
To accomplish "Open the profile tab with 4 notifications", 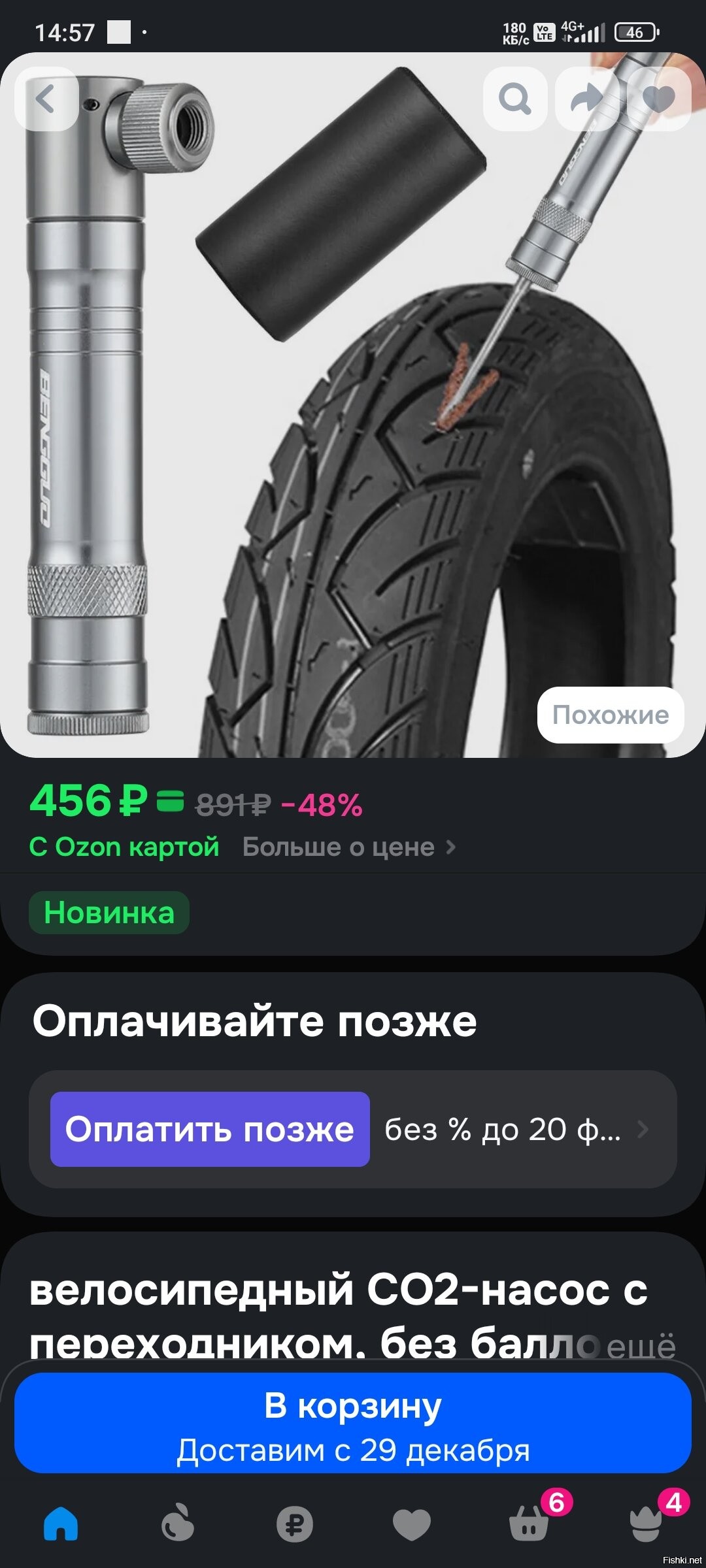I will point(646,1524).
